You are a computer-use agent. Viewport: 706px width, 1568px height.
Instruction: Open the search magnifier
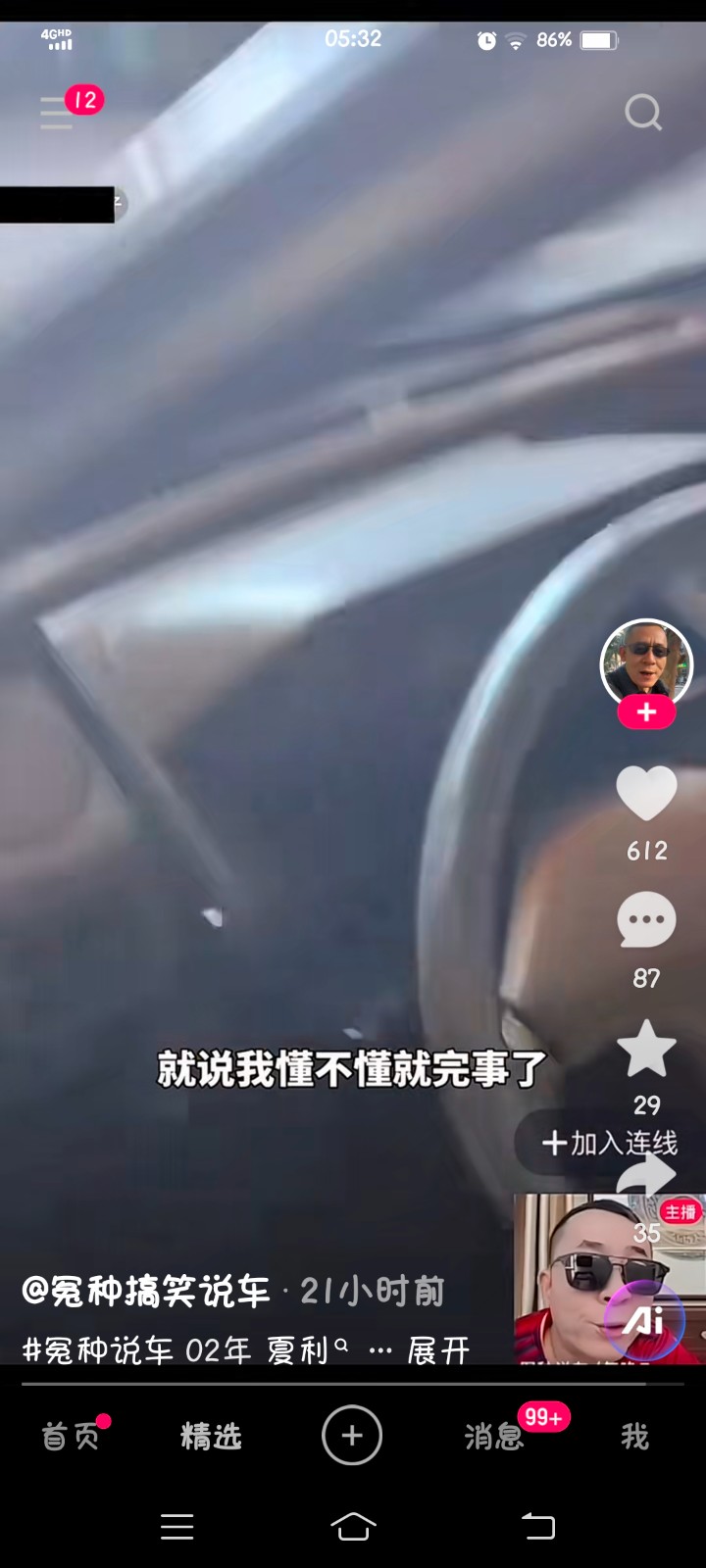click(643, 113)
